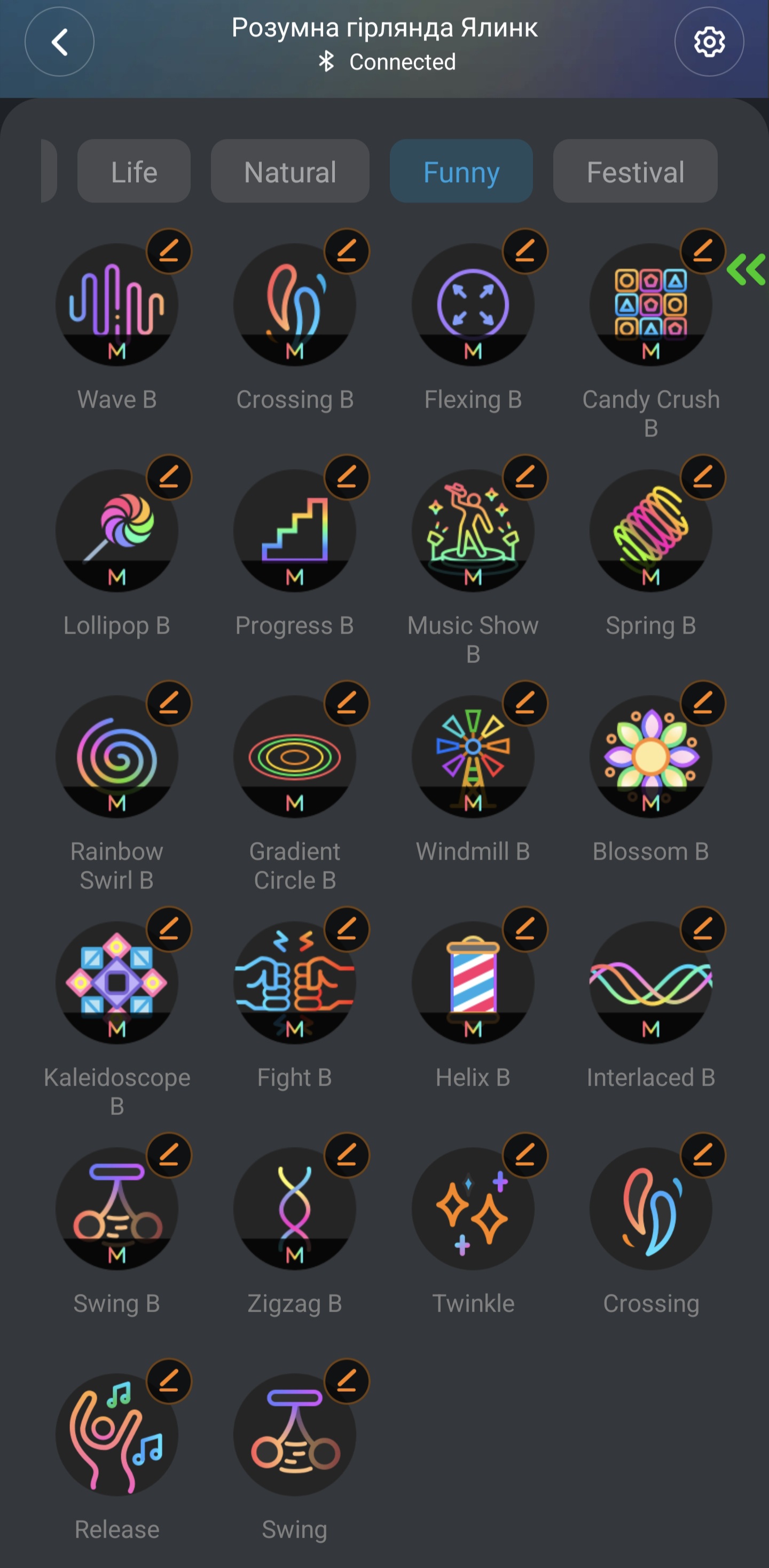Choose the Release effect
Screen dimensions: 769x1568
pyautogui.click(x=117, y=1434)
